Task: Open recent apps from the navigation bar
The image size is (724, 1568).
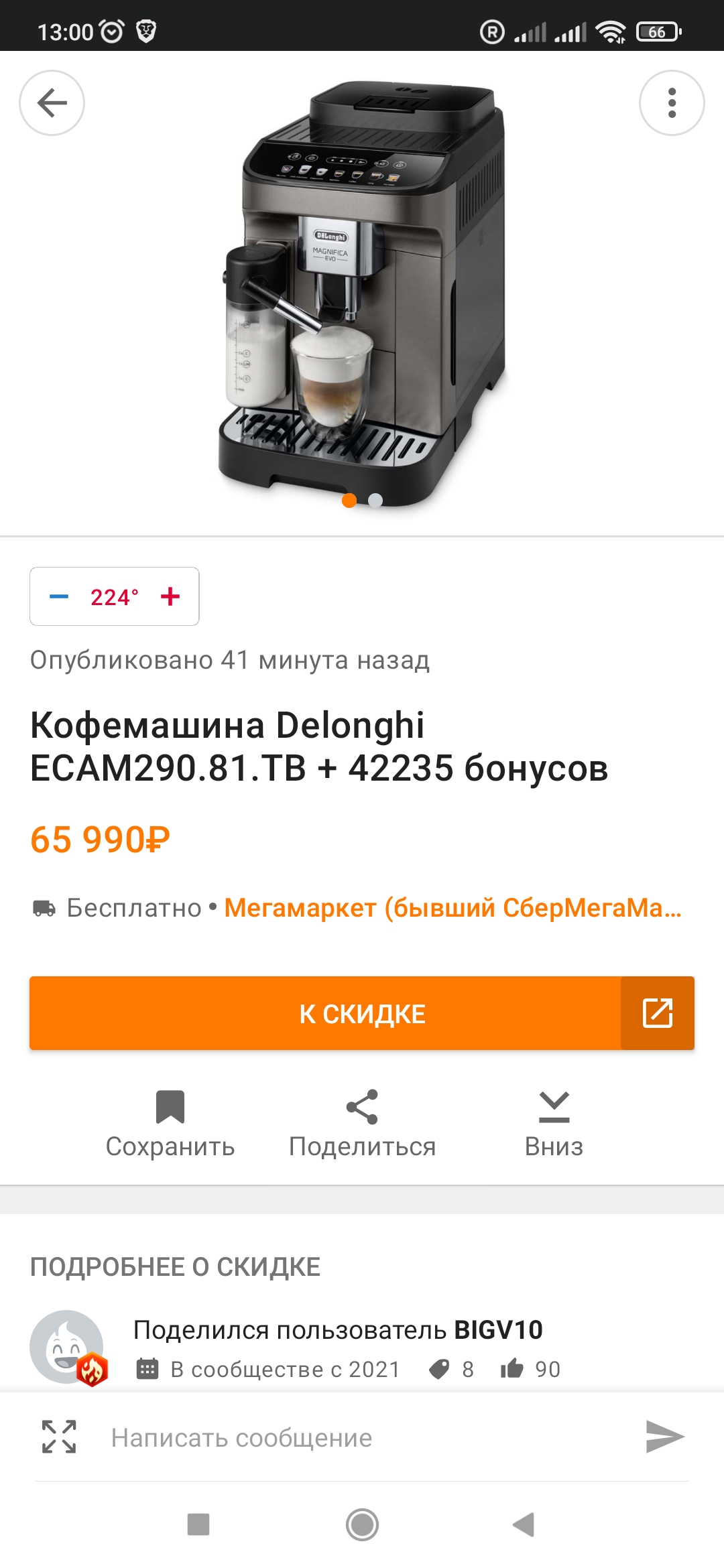Action: coord(198,1524)
